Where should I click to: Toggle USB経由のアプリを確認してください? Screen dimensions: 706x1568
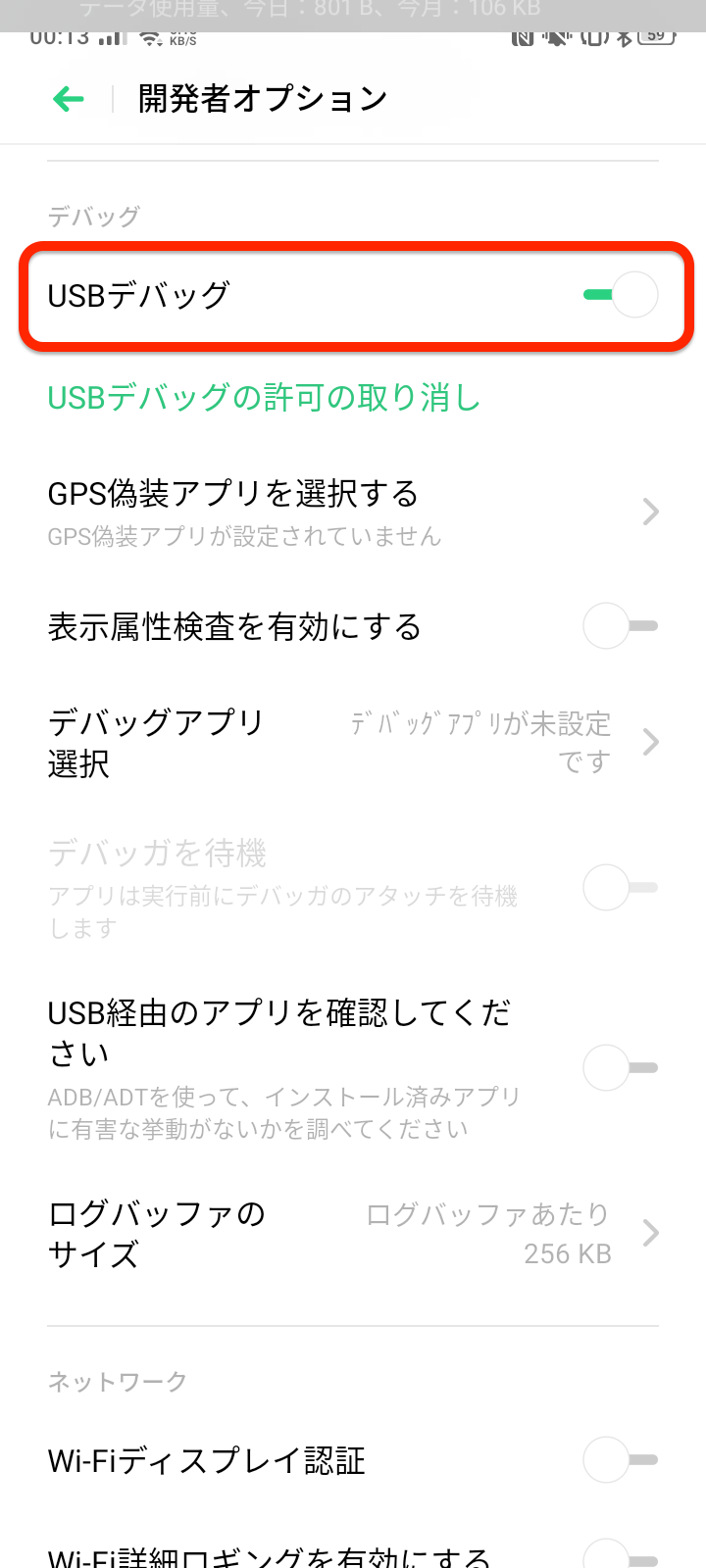click(621, 1068)
